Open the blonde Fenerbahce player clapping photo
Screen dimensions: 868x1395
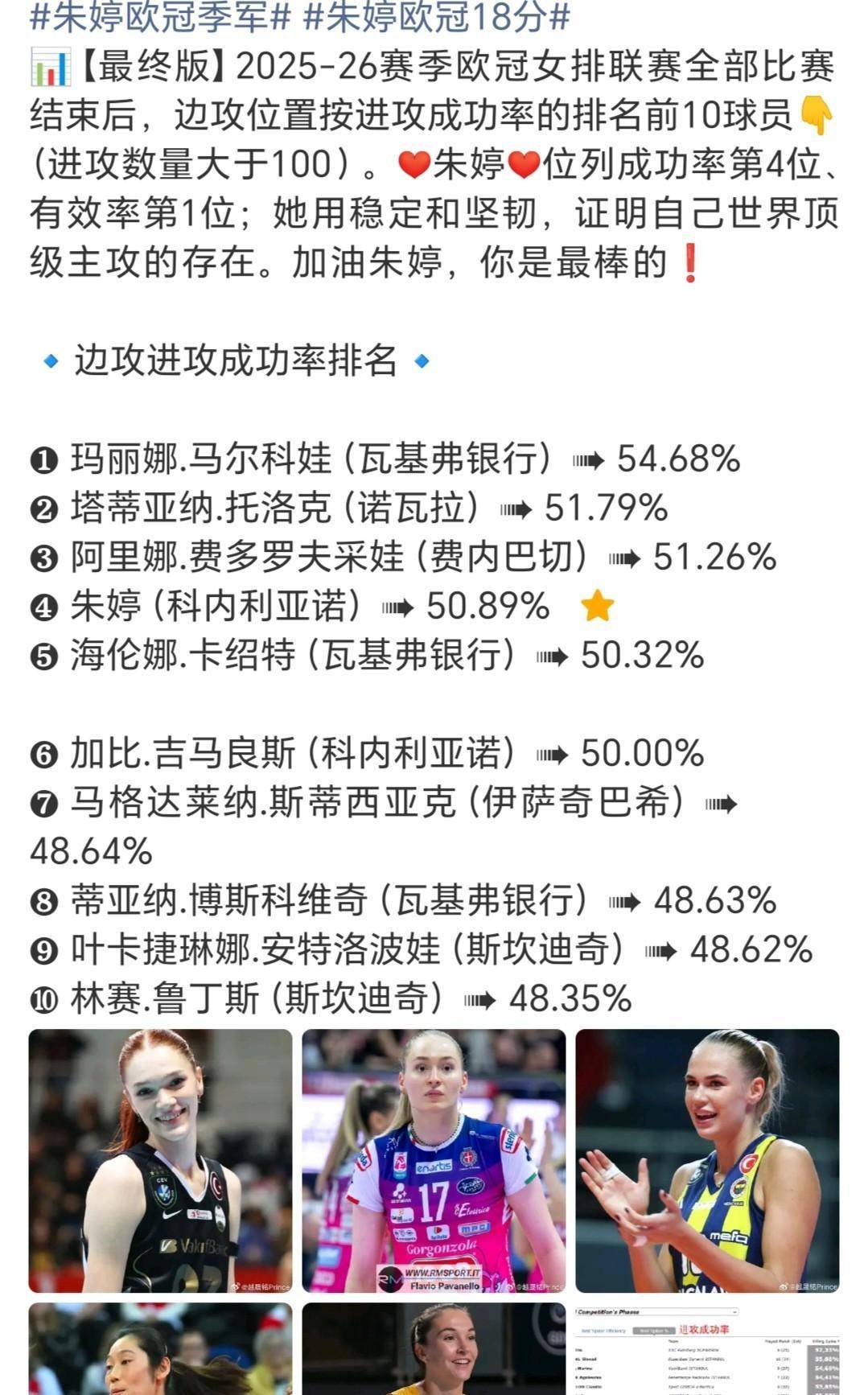pyautogui.click(x=707, y=1161)
